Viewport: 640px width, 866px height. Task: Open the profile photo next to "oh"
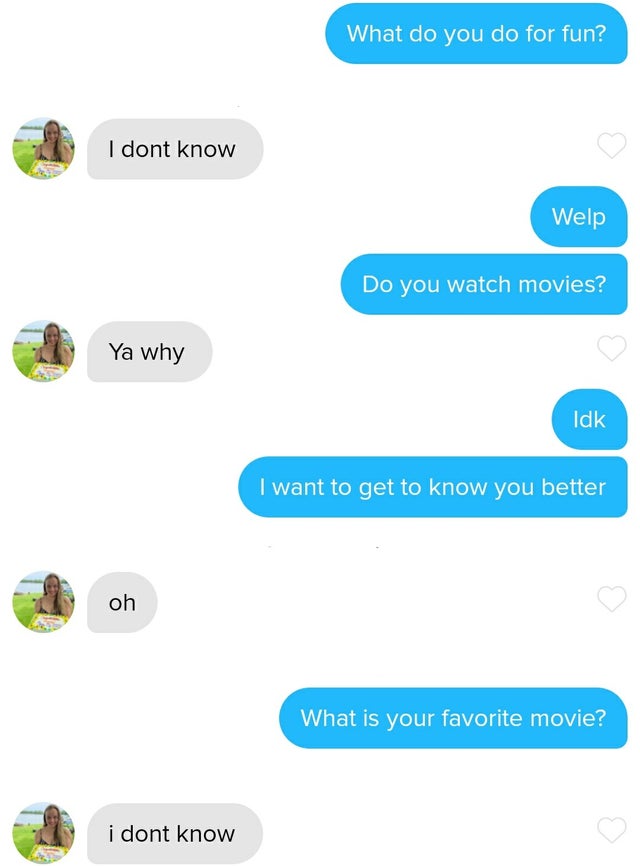point(43,602)
